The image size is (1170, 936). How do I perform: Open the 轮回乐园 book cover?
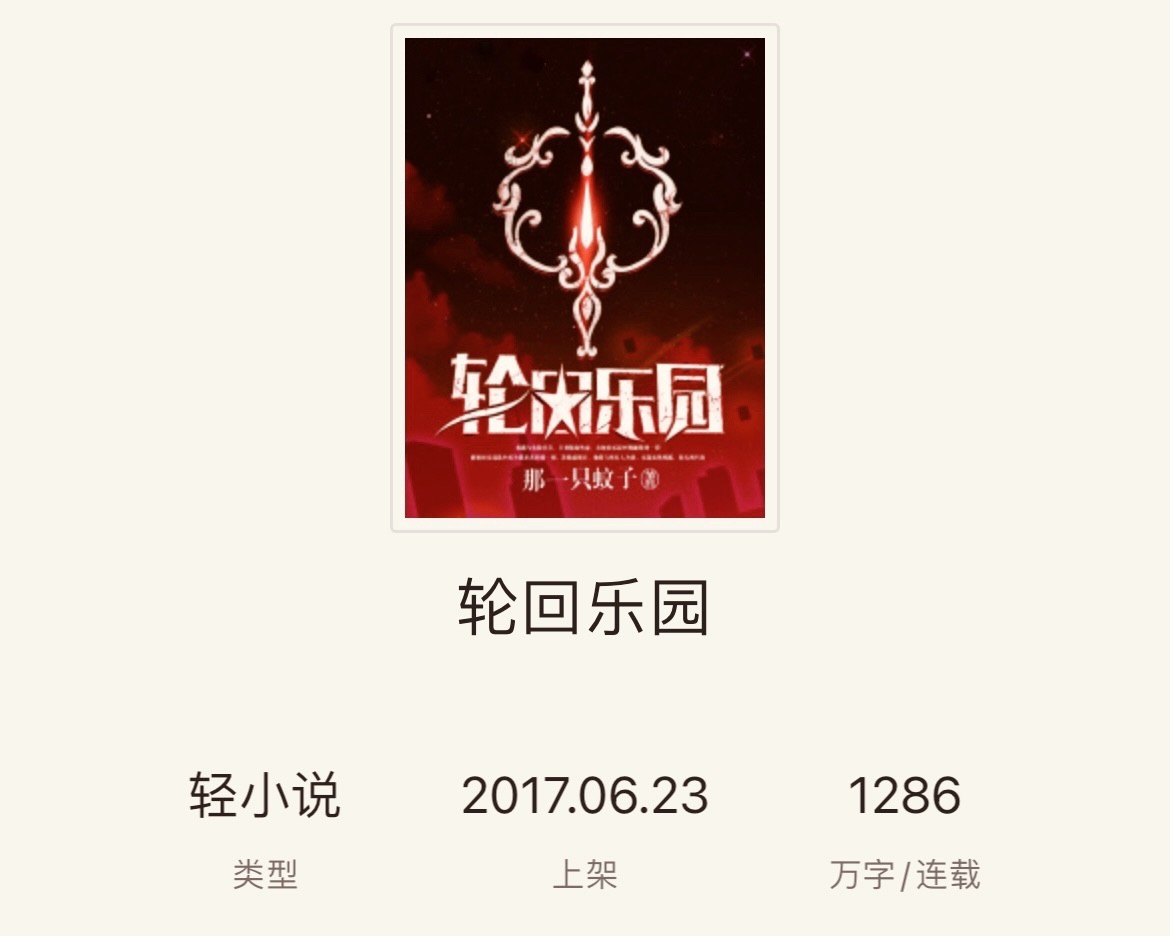coord(584,278)
